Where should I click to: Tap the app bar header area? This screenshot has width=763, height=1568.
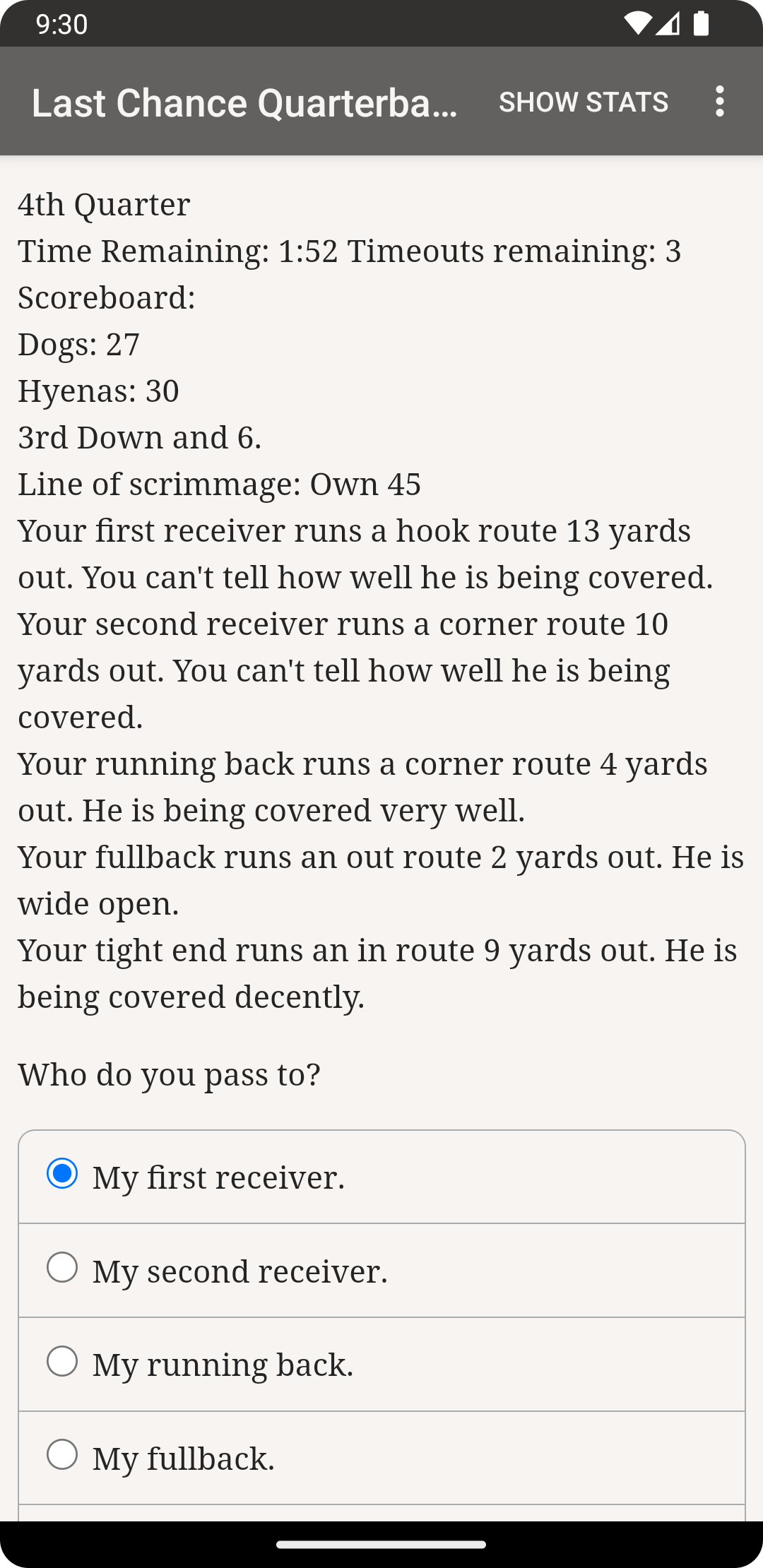(x=381, y=102)
